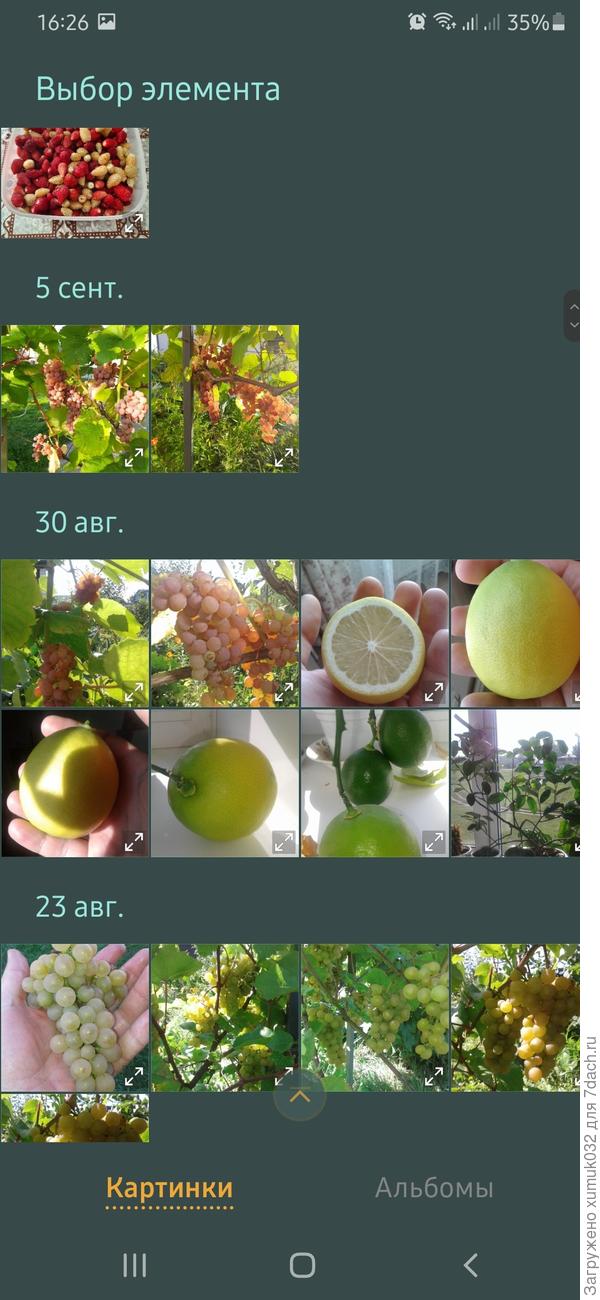Choose the green limes on branch photo
The width and height of the screenshot is (600, 1300).
click(375, 783)
